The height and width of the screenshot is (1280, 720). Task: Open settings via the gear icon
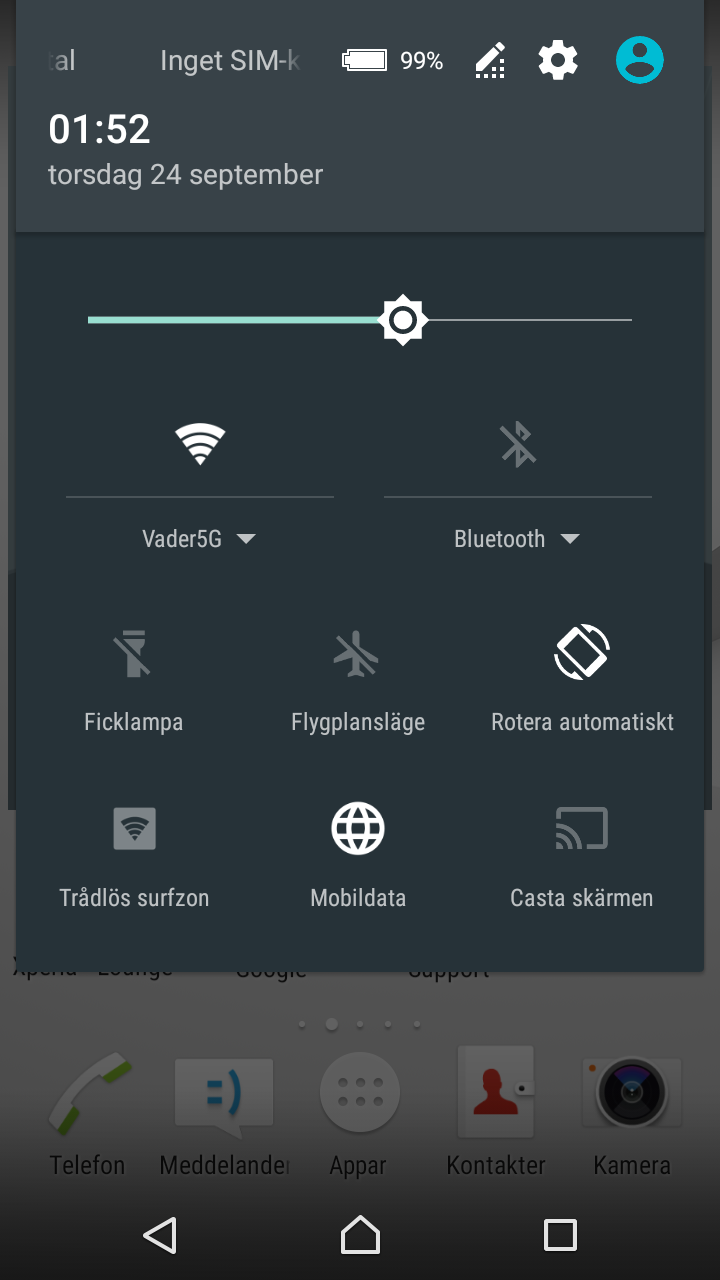click(x=558, y=61)
